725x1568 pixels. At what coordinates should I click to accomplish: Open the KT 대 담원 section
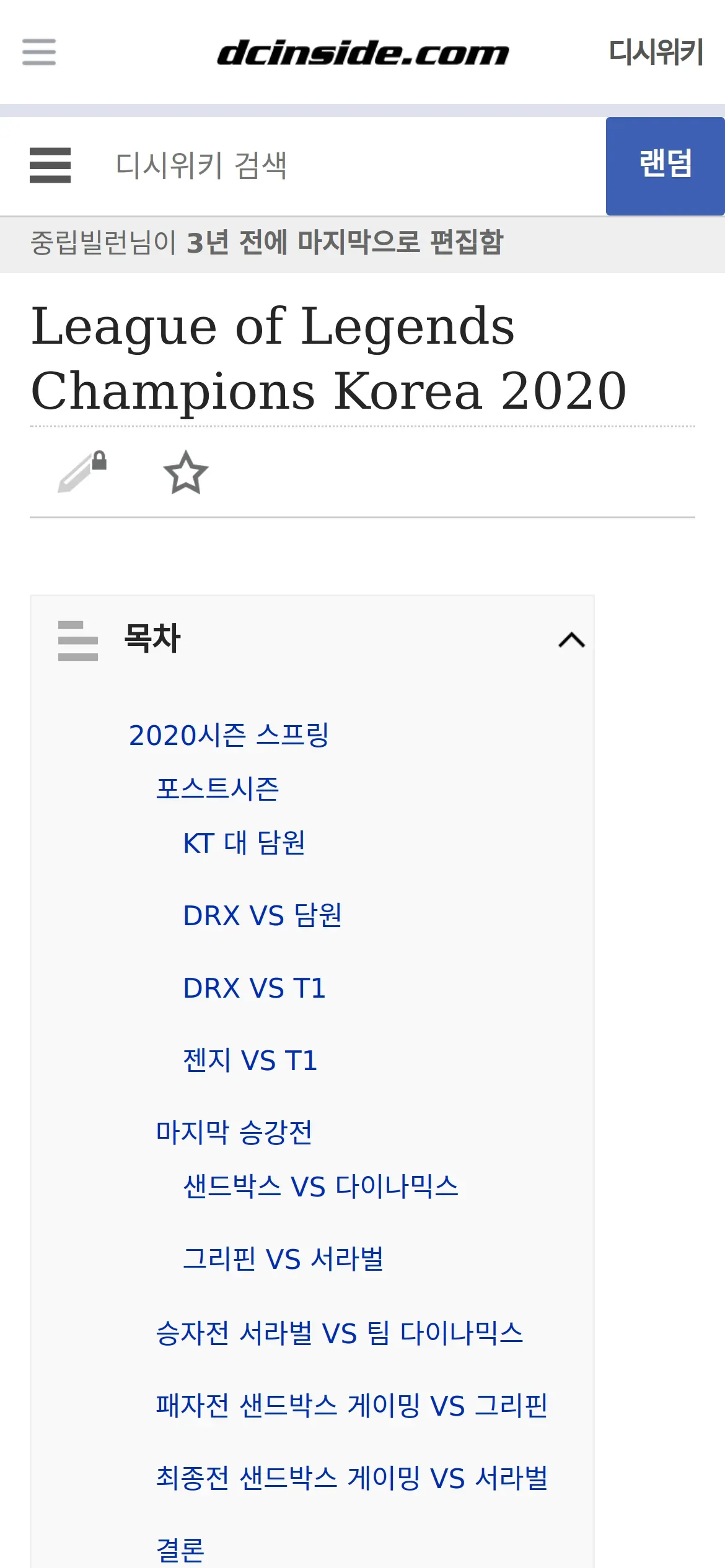coord(244,843)
